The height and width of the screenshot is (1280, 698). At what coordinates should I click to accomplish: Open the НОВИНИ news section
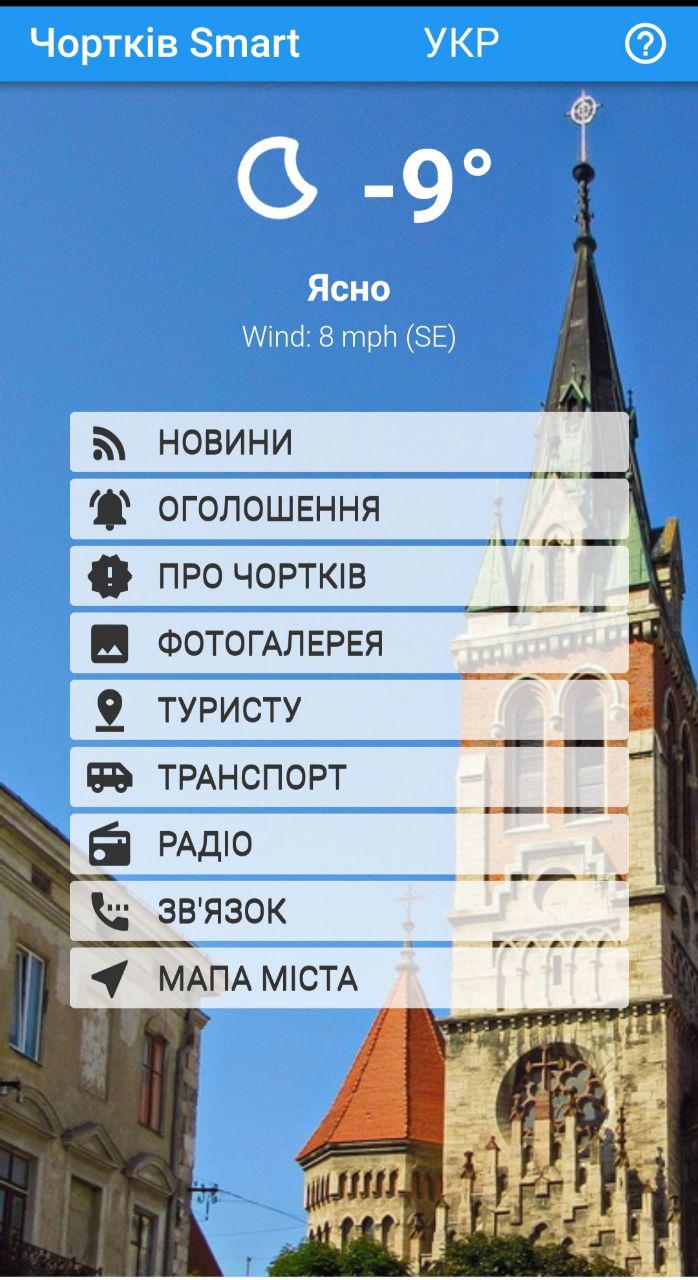[349, 442]
